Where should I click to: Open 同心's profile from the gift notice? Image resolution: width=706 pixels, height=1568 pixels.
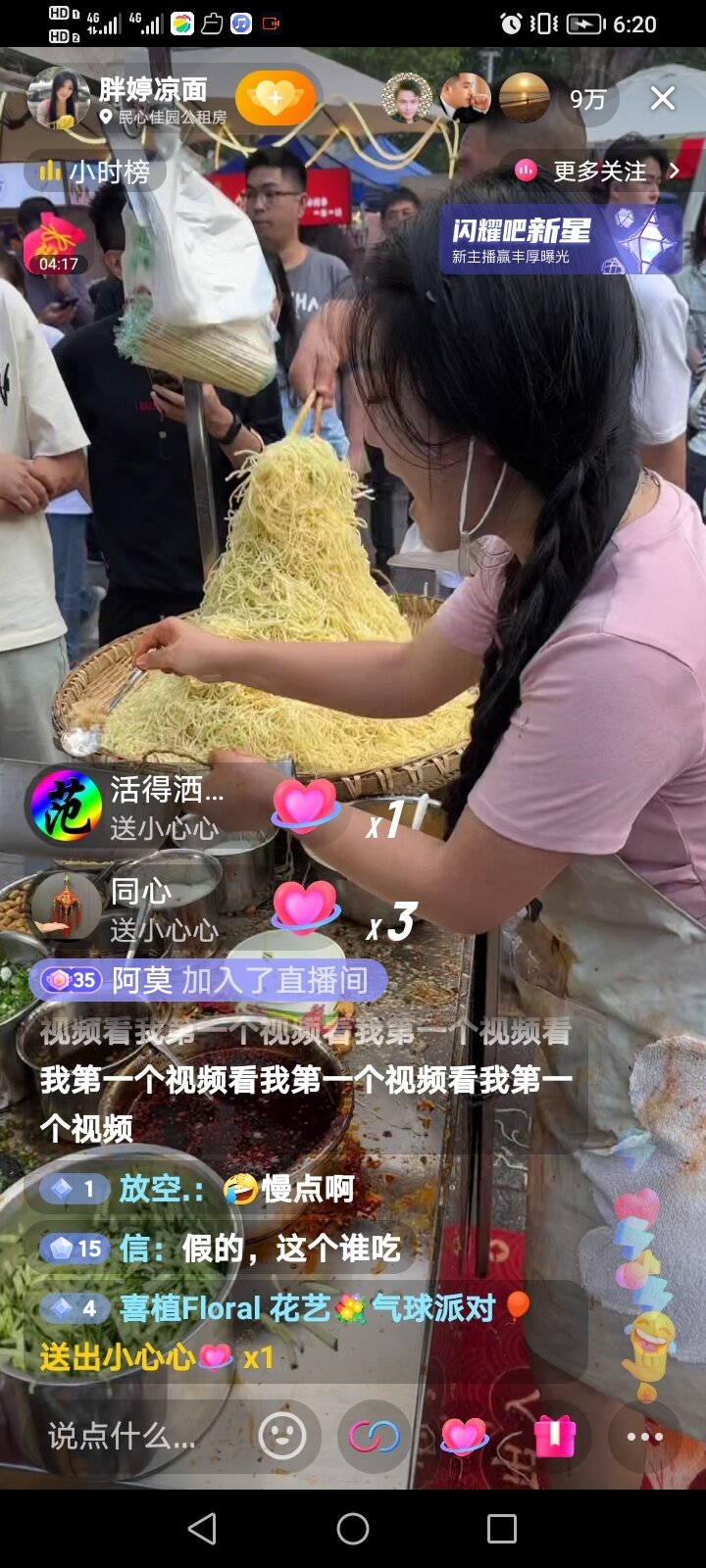(66, 907)
